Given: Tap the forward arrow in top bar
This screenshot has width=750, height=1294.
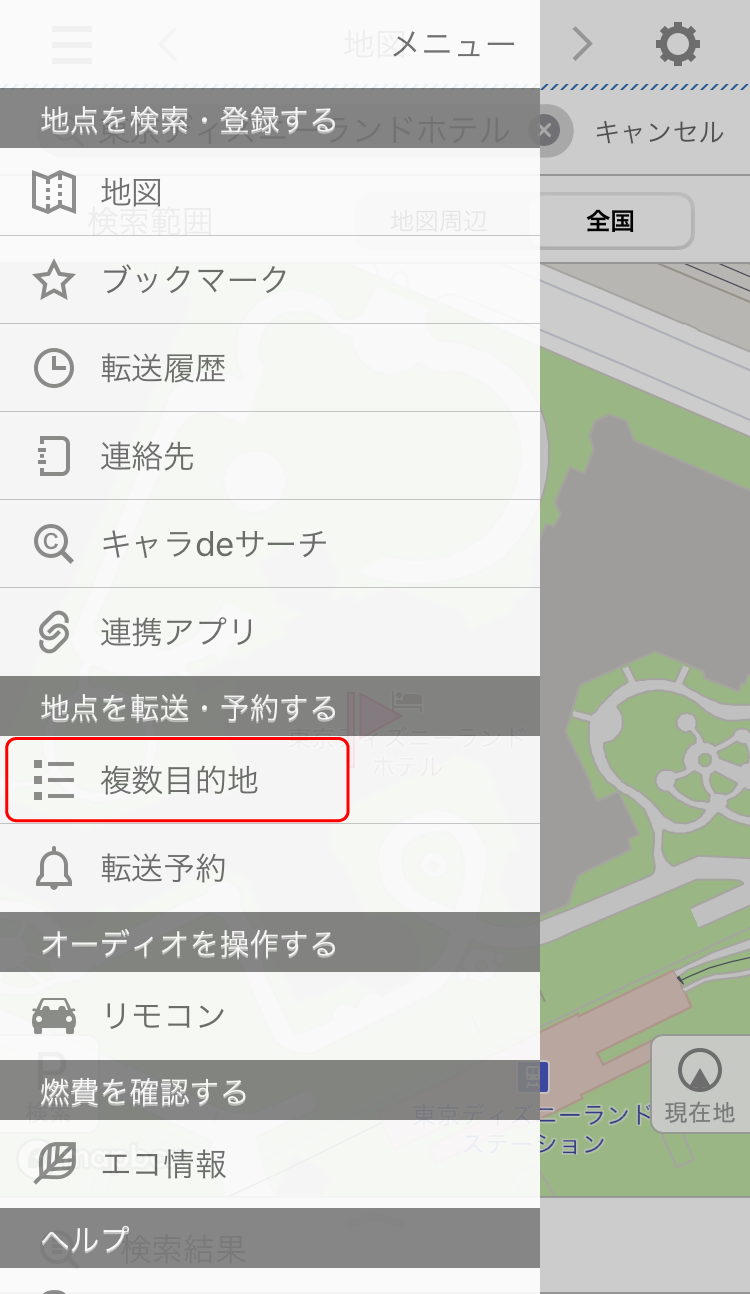Looking at the screenshot, I should tap(582, 44).
